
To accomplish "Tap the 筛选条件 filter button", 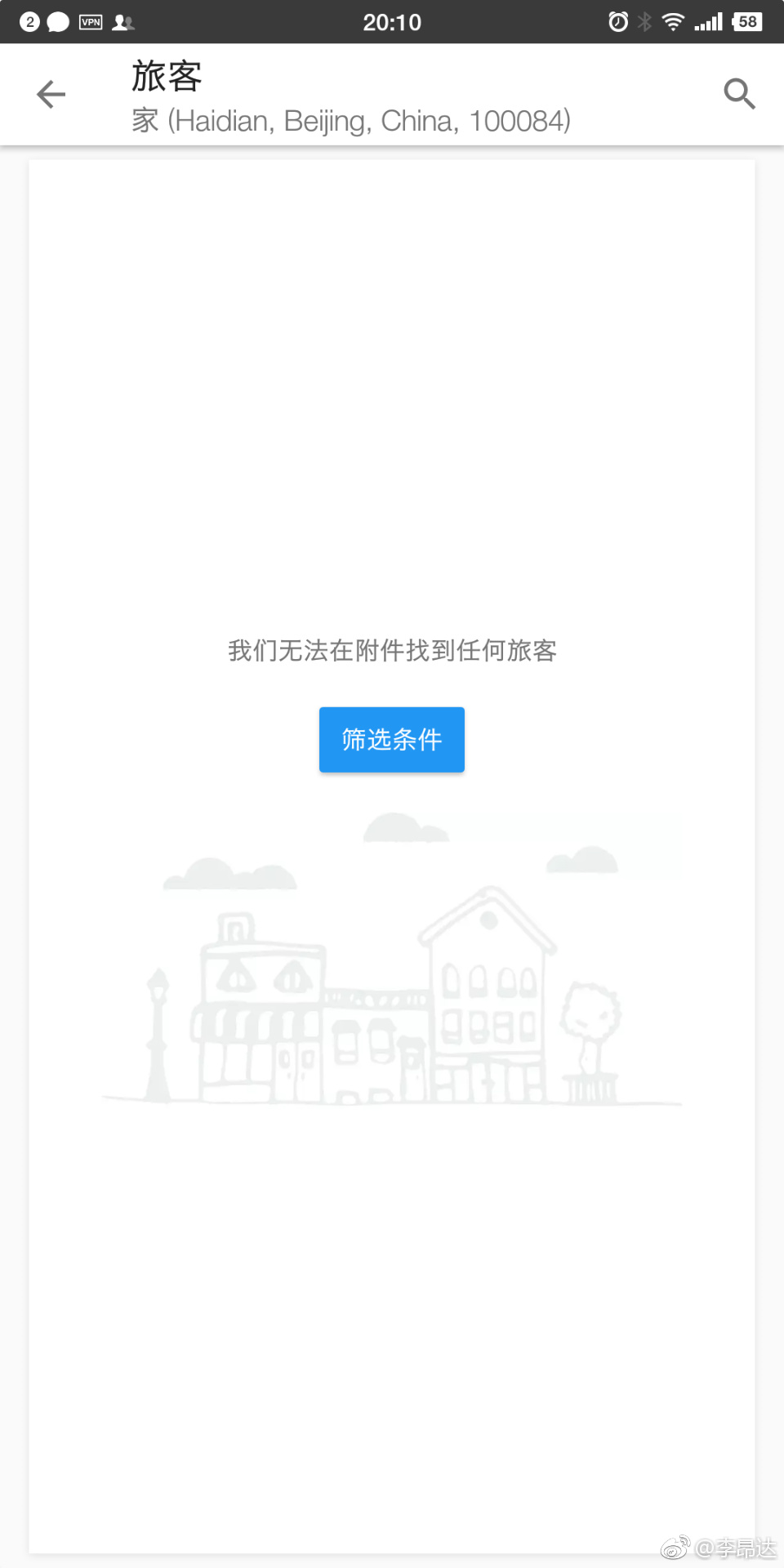I will pos(392,740).
